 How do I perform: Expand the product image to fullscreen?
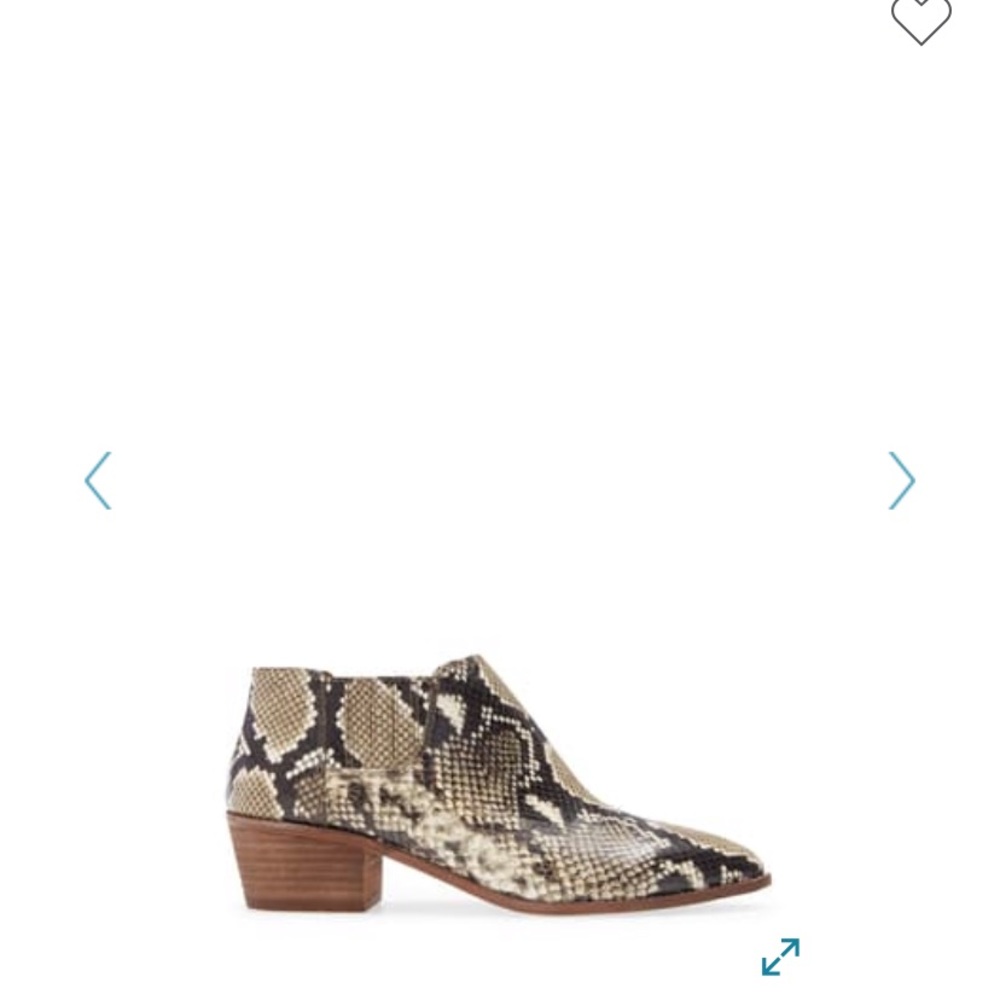780,956
